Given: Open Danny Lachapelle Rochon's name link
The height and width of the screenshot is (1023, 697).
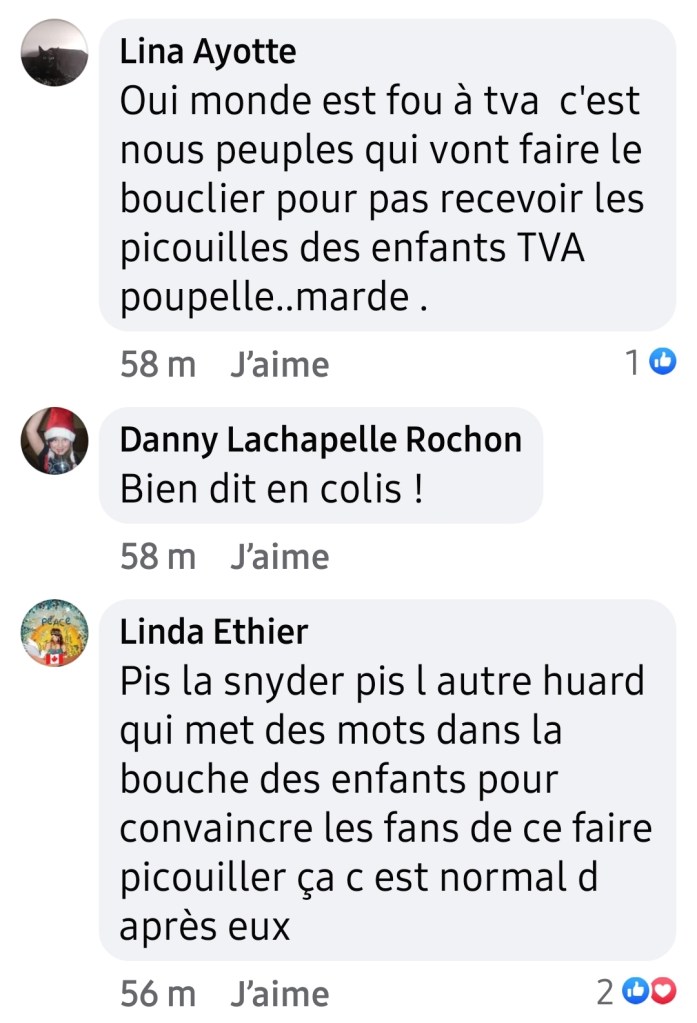Looking at the screenshot, I should (x=320, y=439).
